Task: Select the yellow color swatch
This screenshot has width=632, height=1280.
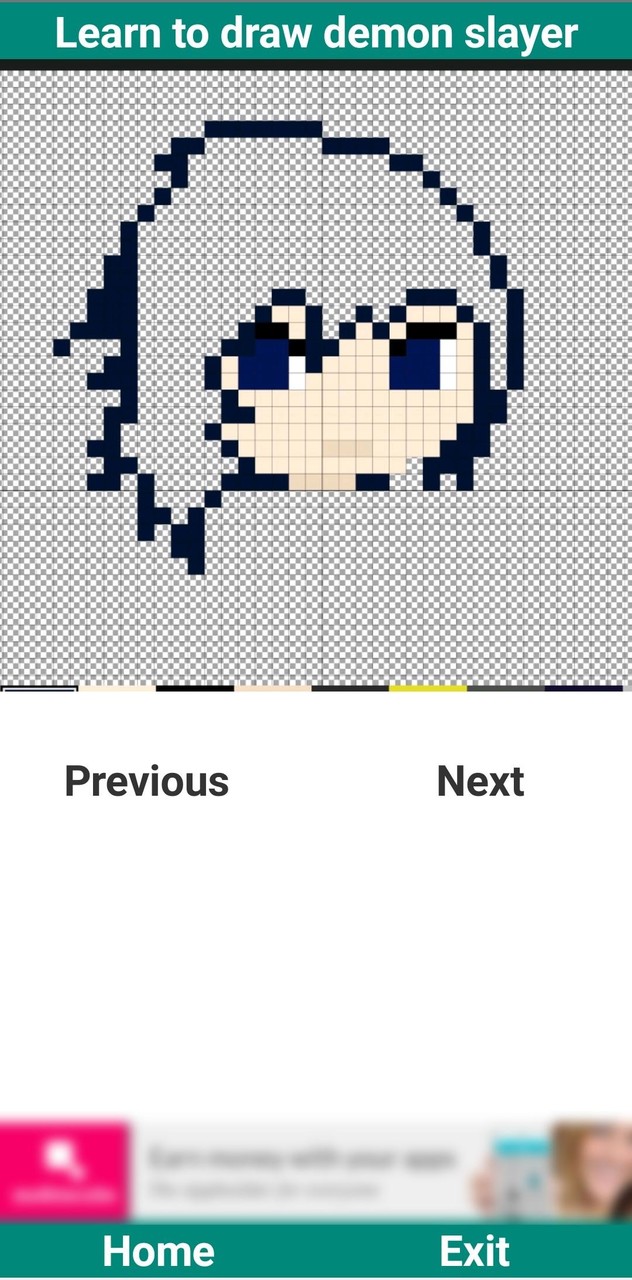Action: 428,688
